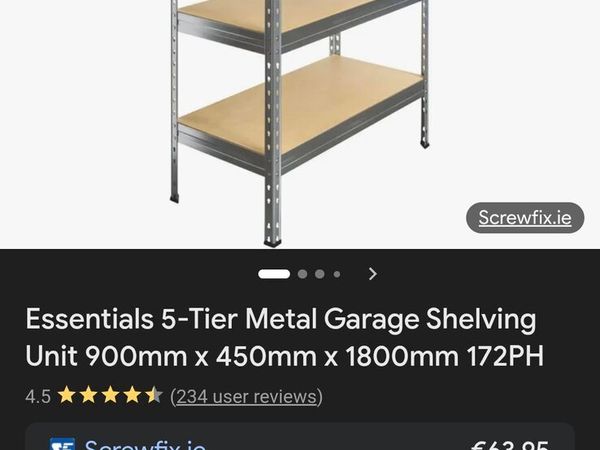600x450 pixels.
Task: Show the next product image with arrow
Action: pos(372,273)
